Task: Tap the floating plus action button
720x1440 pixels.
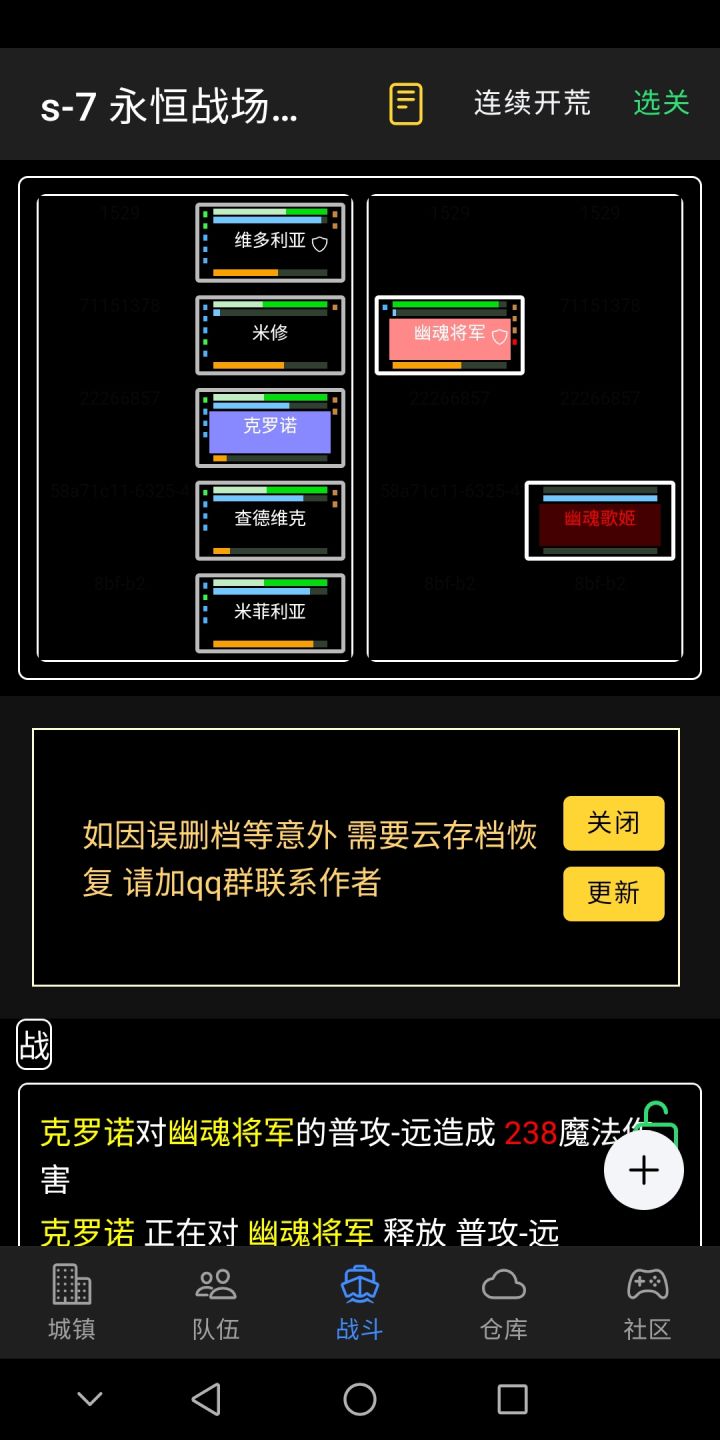Action: pos(643,1170)
